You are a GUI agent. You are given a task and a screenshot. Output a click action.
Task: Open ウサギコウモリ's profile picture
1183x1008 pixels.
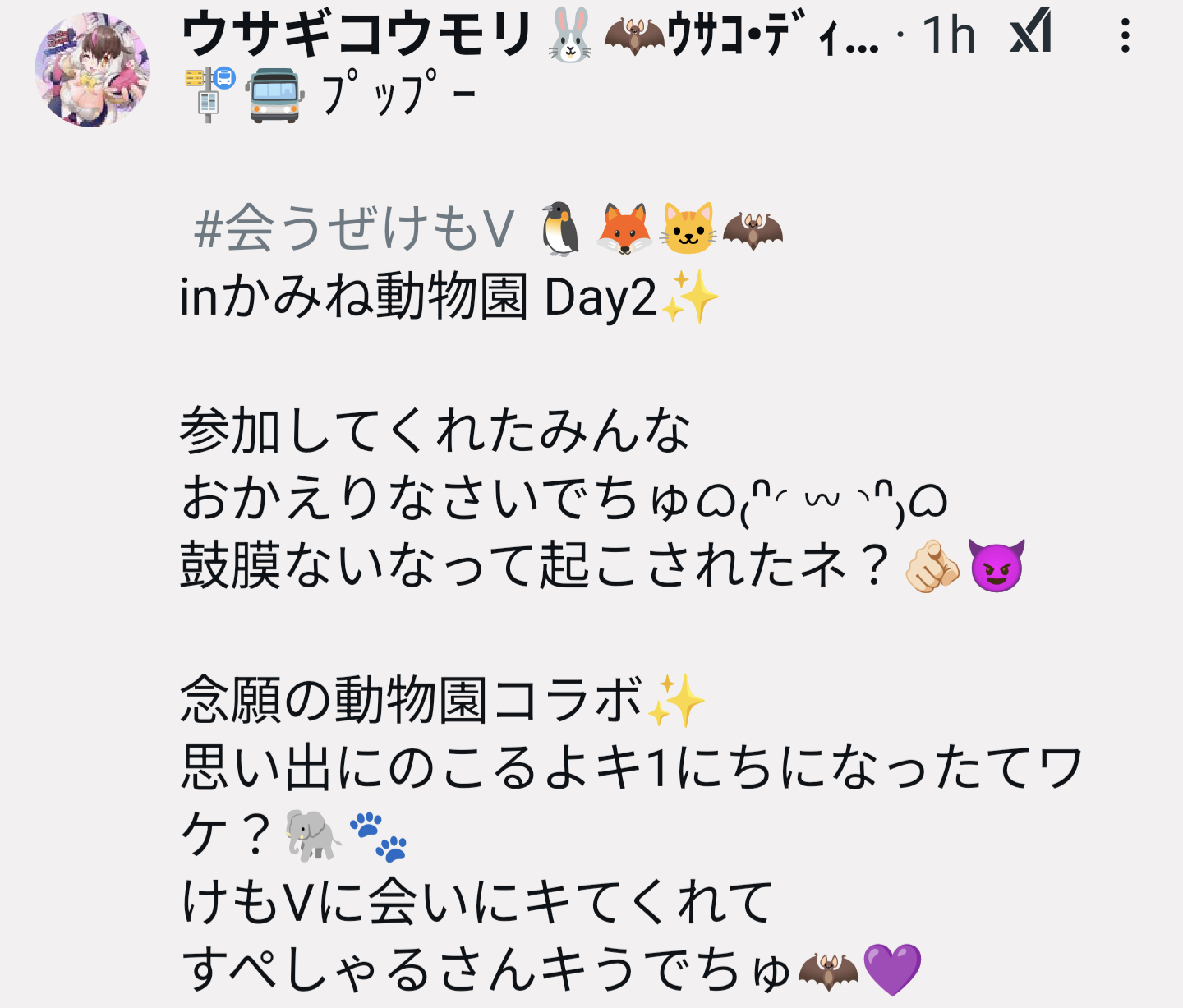click(92, 70)
